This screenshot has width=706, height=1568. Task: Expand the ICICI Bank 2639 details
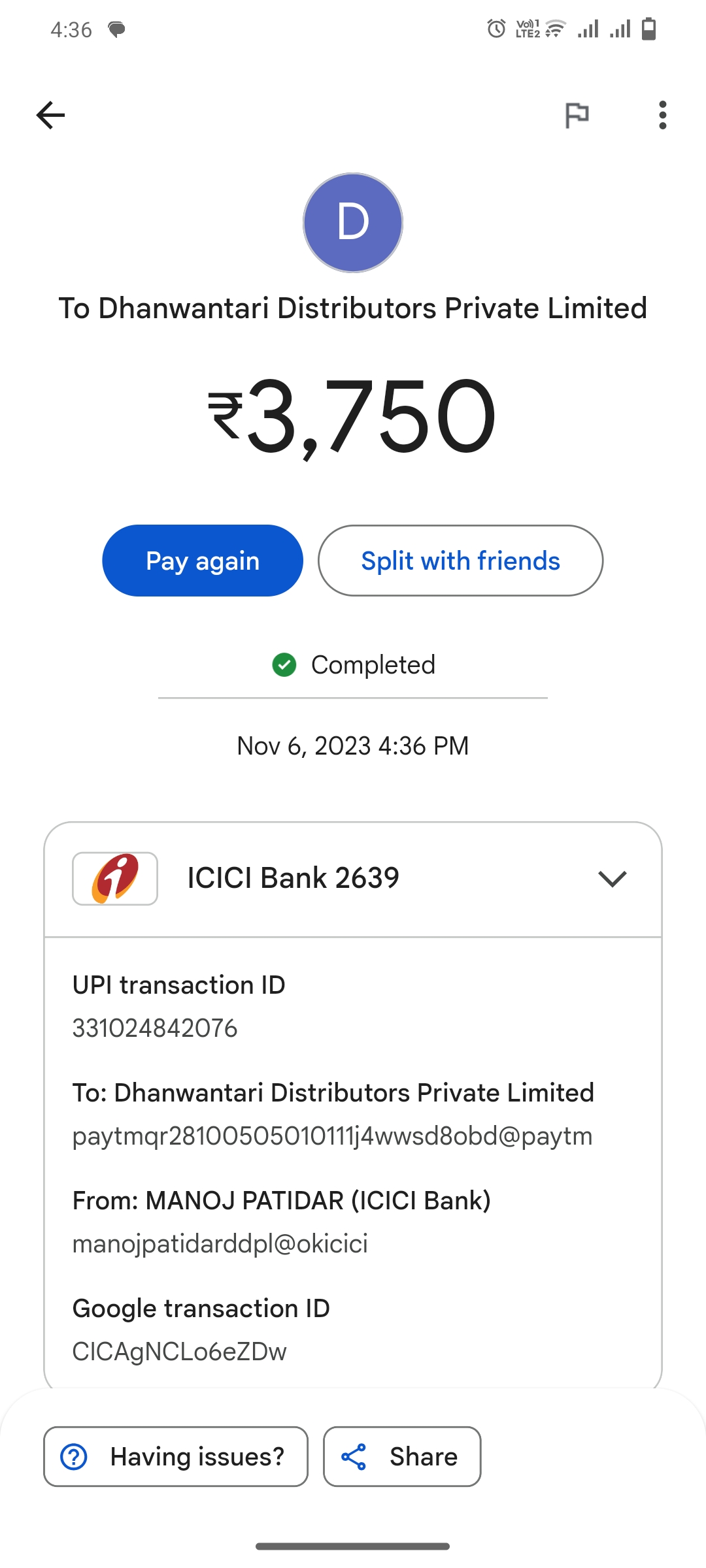click(x=353, y=879)
